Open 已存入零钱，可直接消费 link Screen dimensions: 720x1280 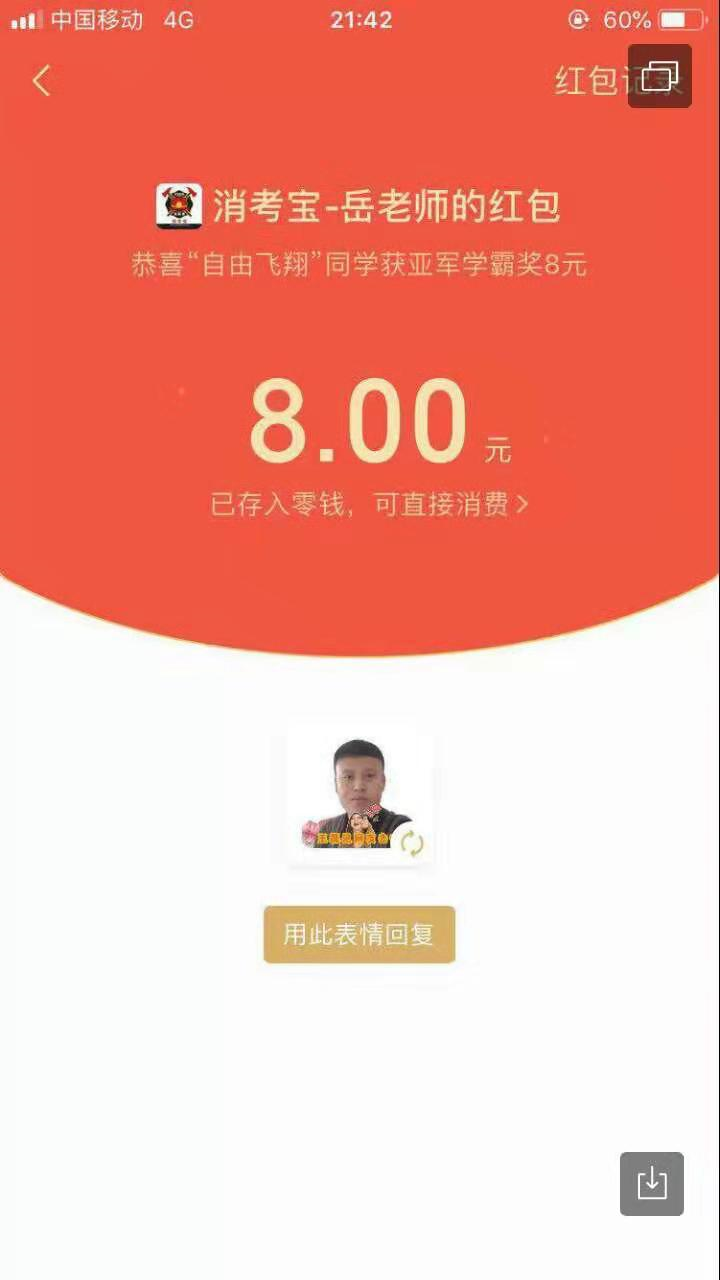click(x=368, y=504)
